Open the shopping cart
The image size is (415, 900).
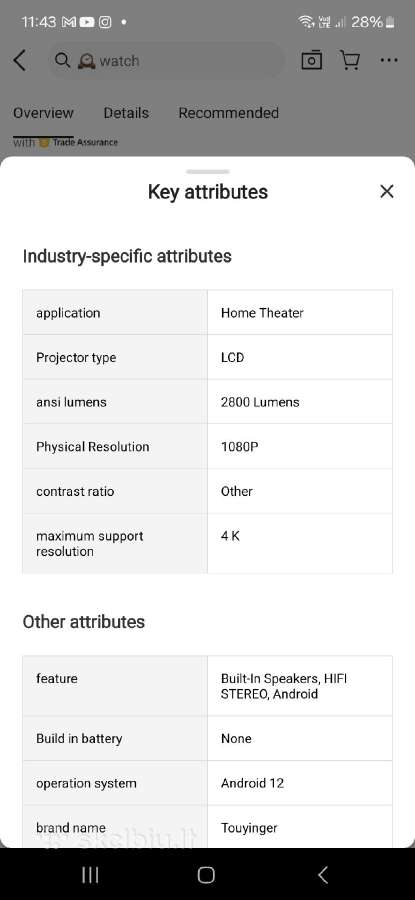click(350, 60)
